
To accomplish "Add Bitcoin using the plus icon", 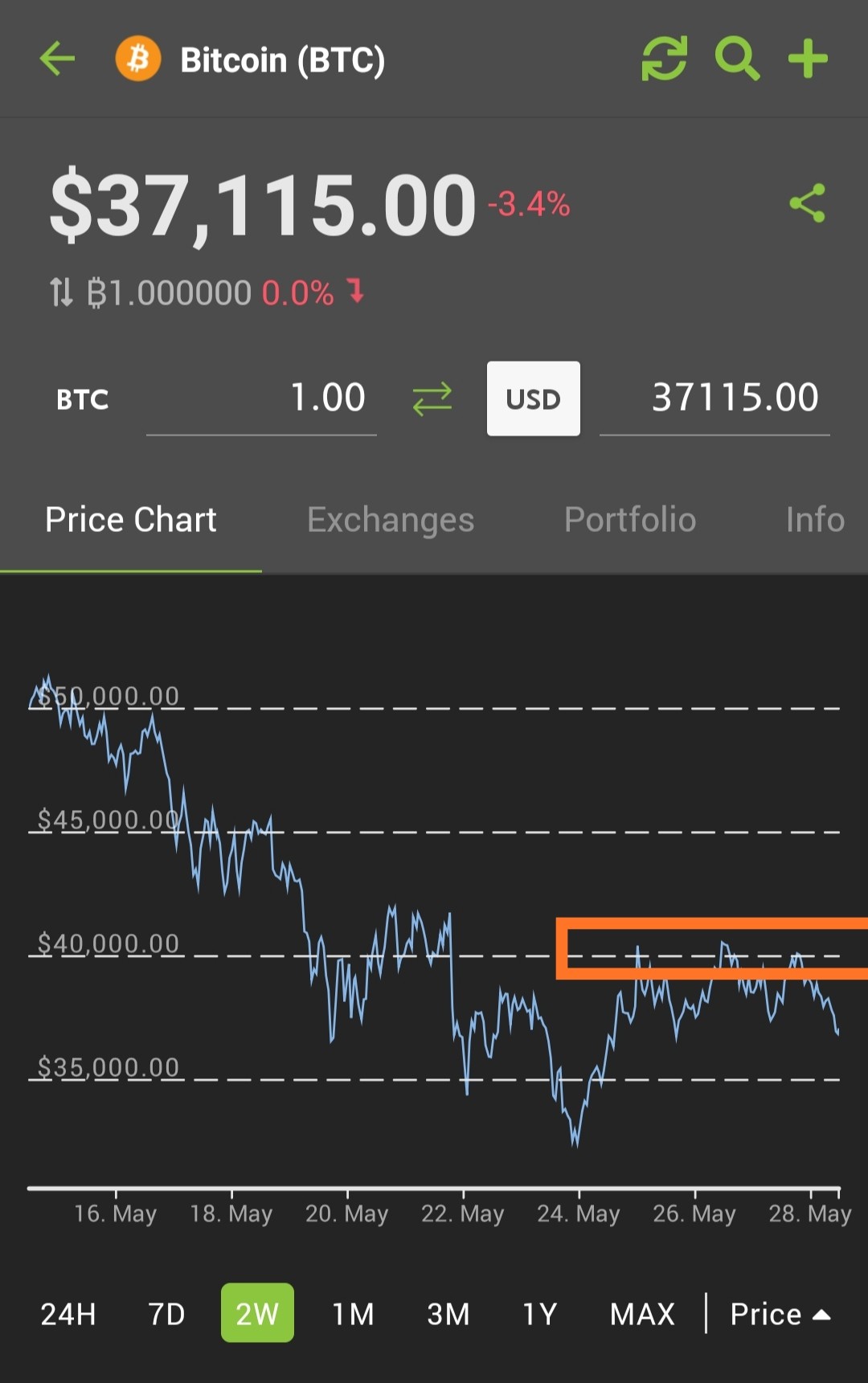I will pyautogui.click(x=808, y=59).
